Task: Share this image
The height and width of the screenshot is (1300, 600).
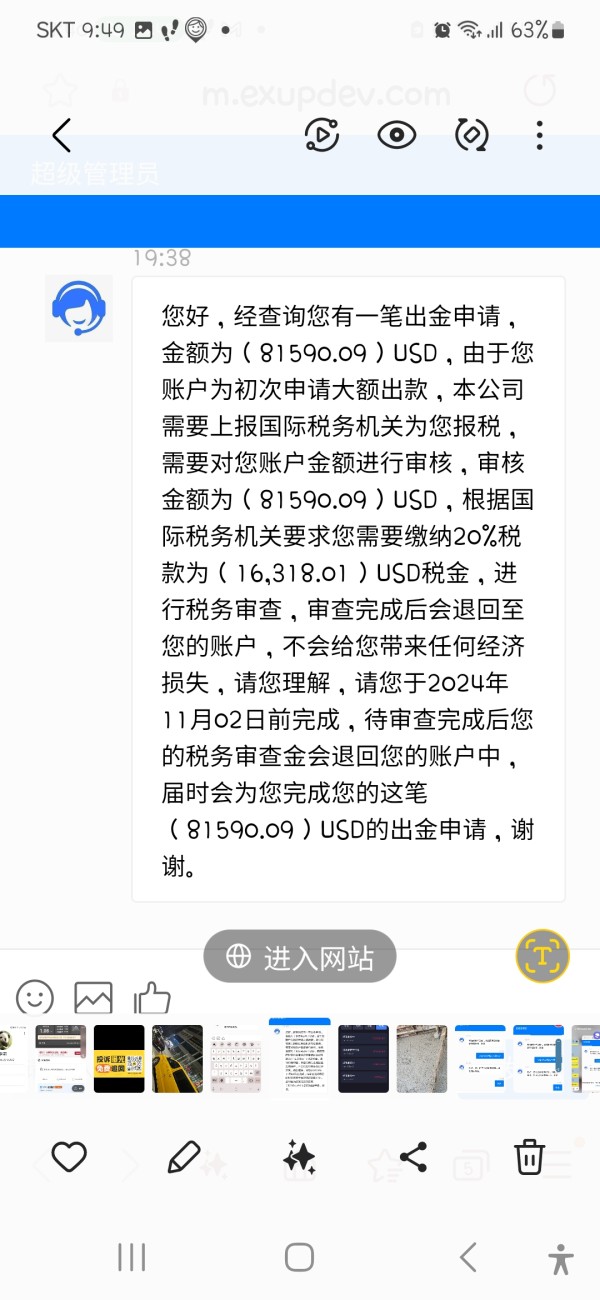Action: 413,1157
